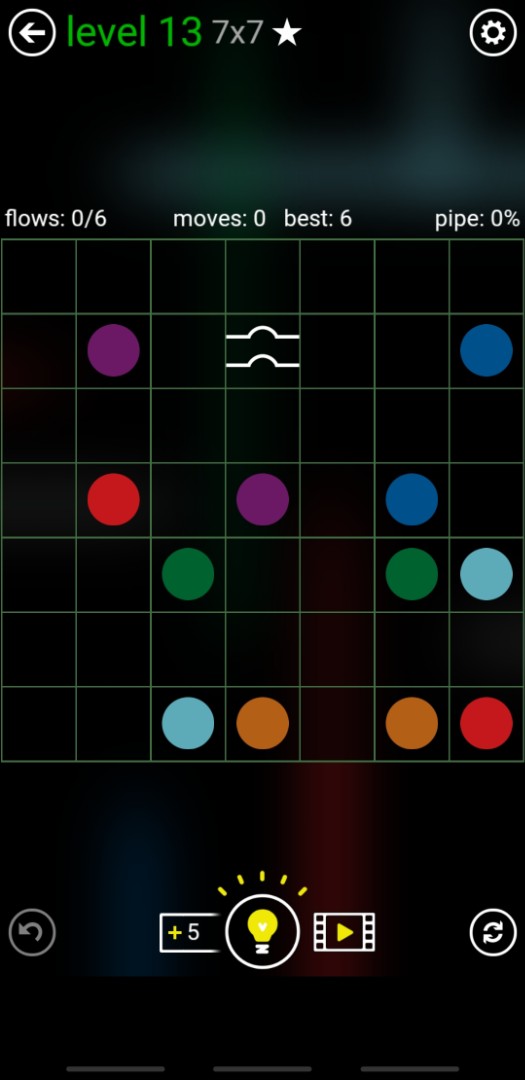Undo the last move
Image resolution: width=525 pixels, height=1080 pixels.
pyautogui.click(x=32, y=932)
